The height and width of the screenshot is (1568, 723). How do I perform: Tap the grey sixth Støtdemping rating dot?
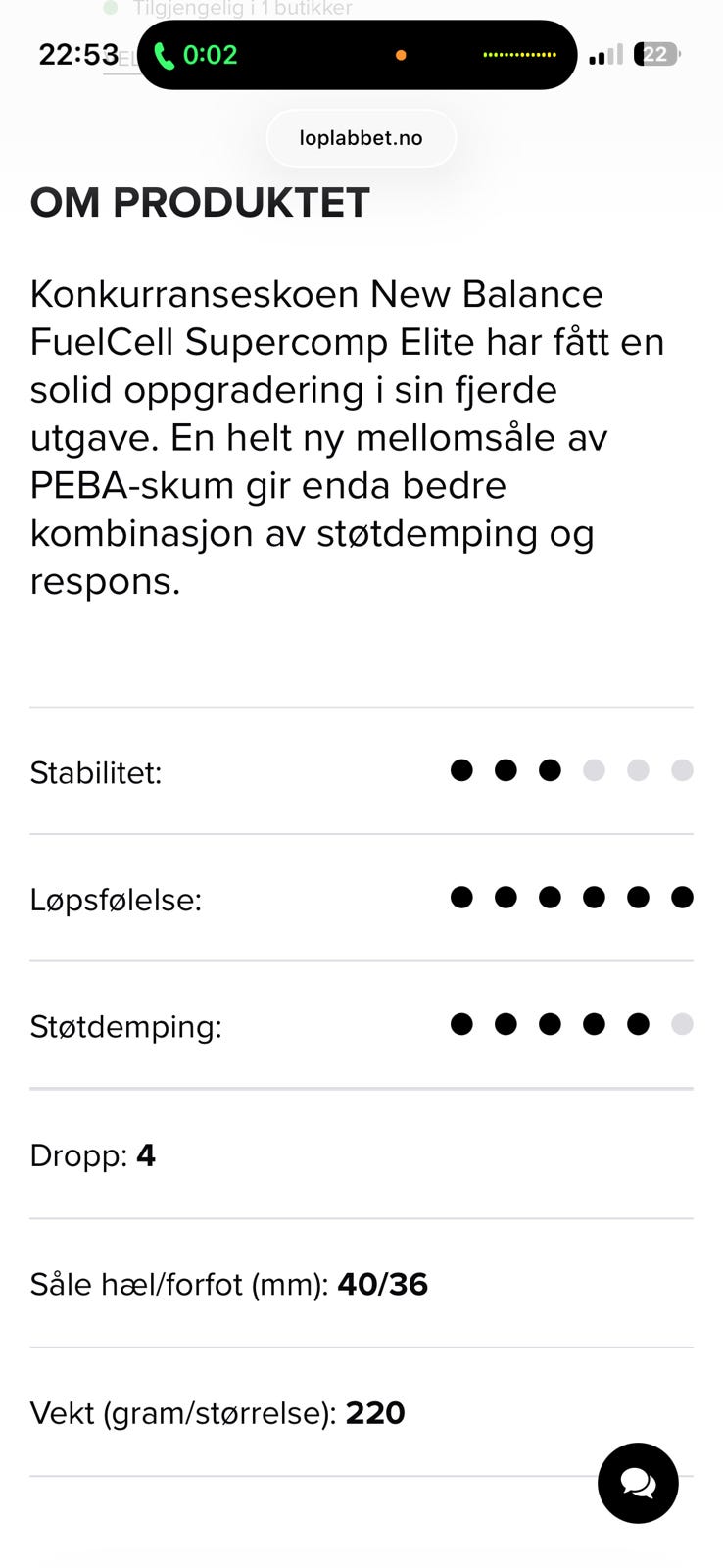(x=682, y=1023)
